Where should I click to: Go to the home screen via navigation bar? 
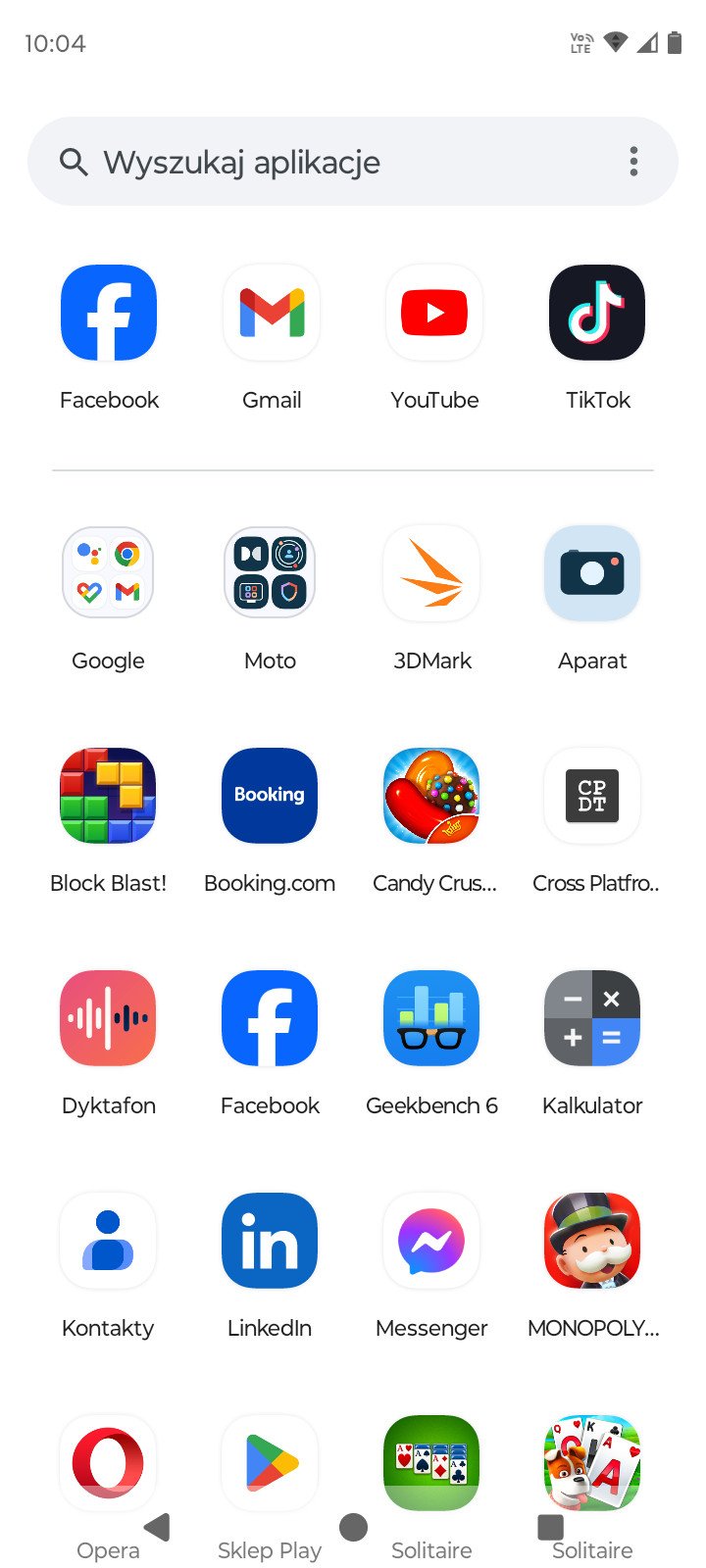pos(353,1527)
